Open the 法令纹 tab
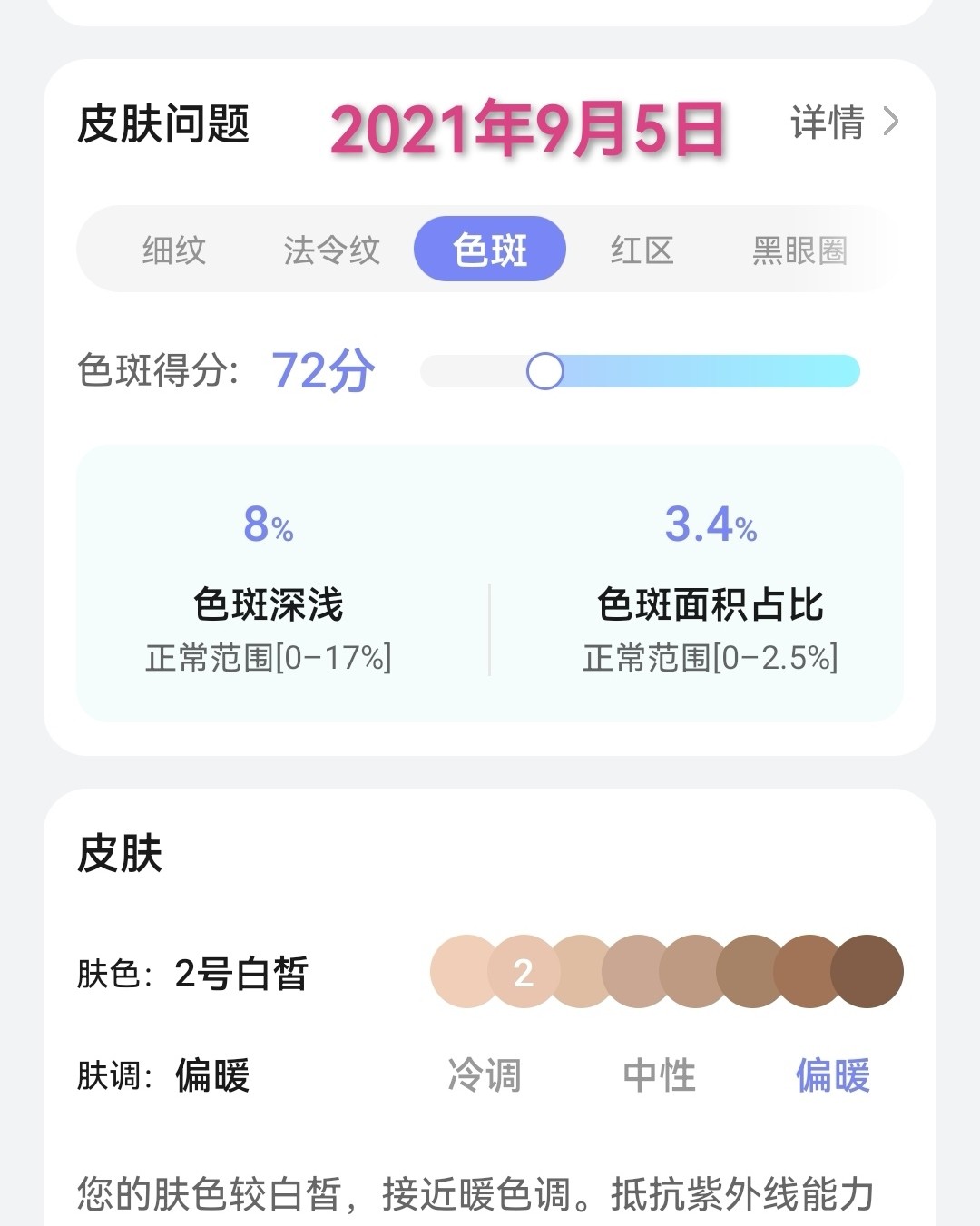This screenshot has width=980, height=1226. [x=330, y=250]
